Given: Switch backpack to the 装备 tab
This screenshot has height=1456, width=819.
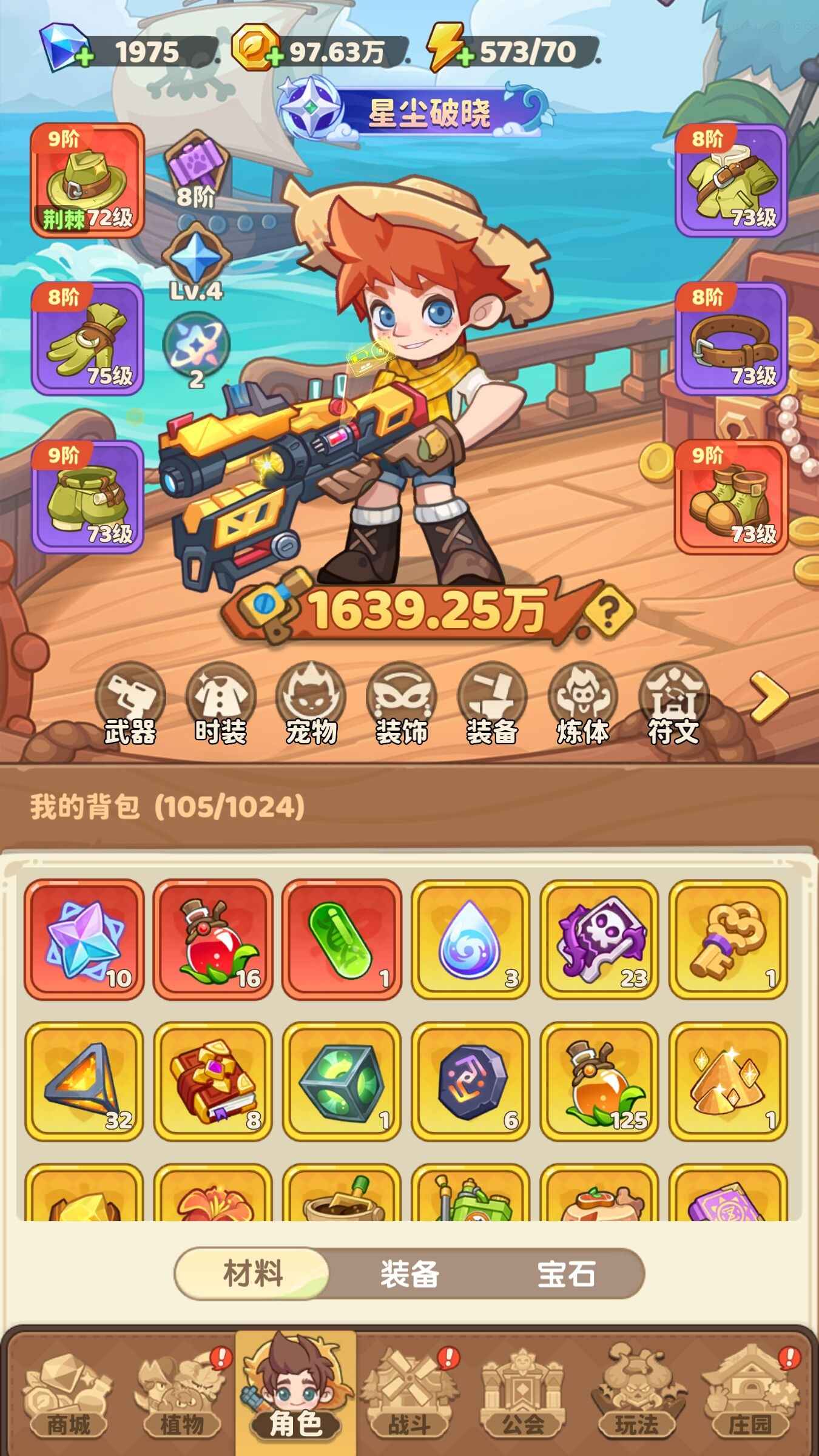Looking at the screenshot, I should [x=409, y=1273].
